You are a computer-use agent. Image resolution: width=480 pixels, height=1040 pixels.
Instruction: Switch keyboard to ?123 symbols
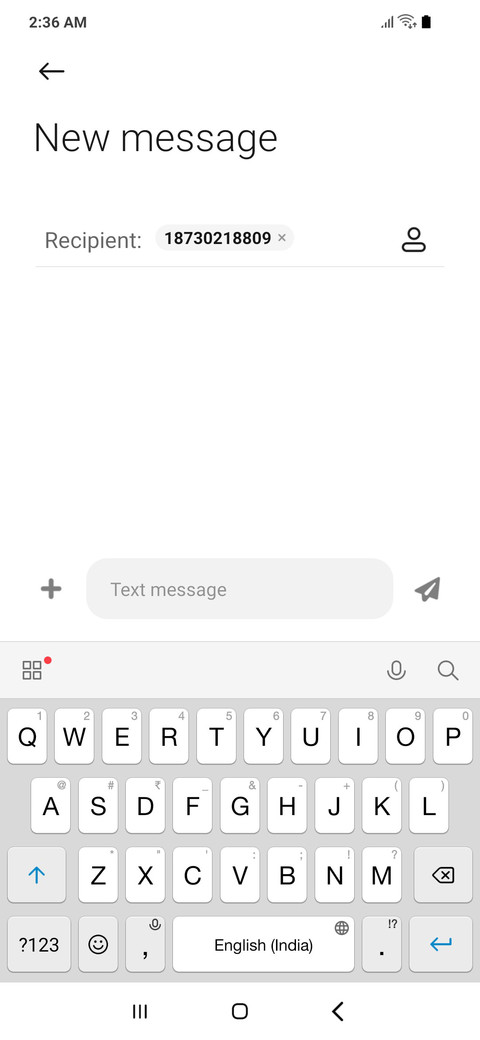(x=39, y=944)
